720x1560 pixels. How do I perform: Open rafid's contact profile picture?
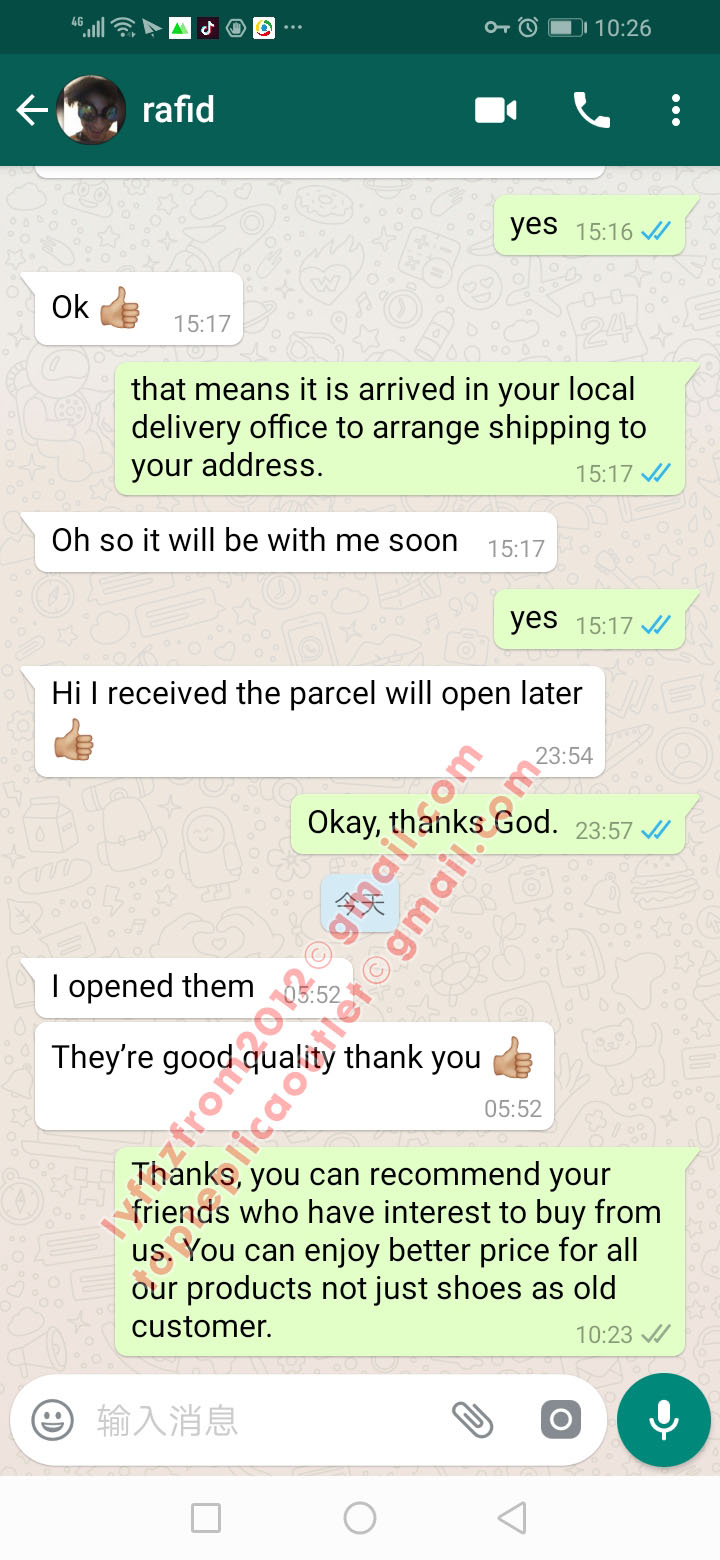[x=92, y=110]
